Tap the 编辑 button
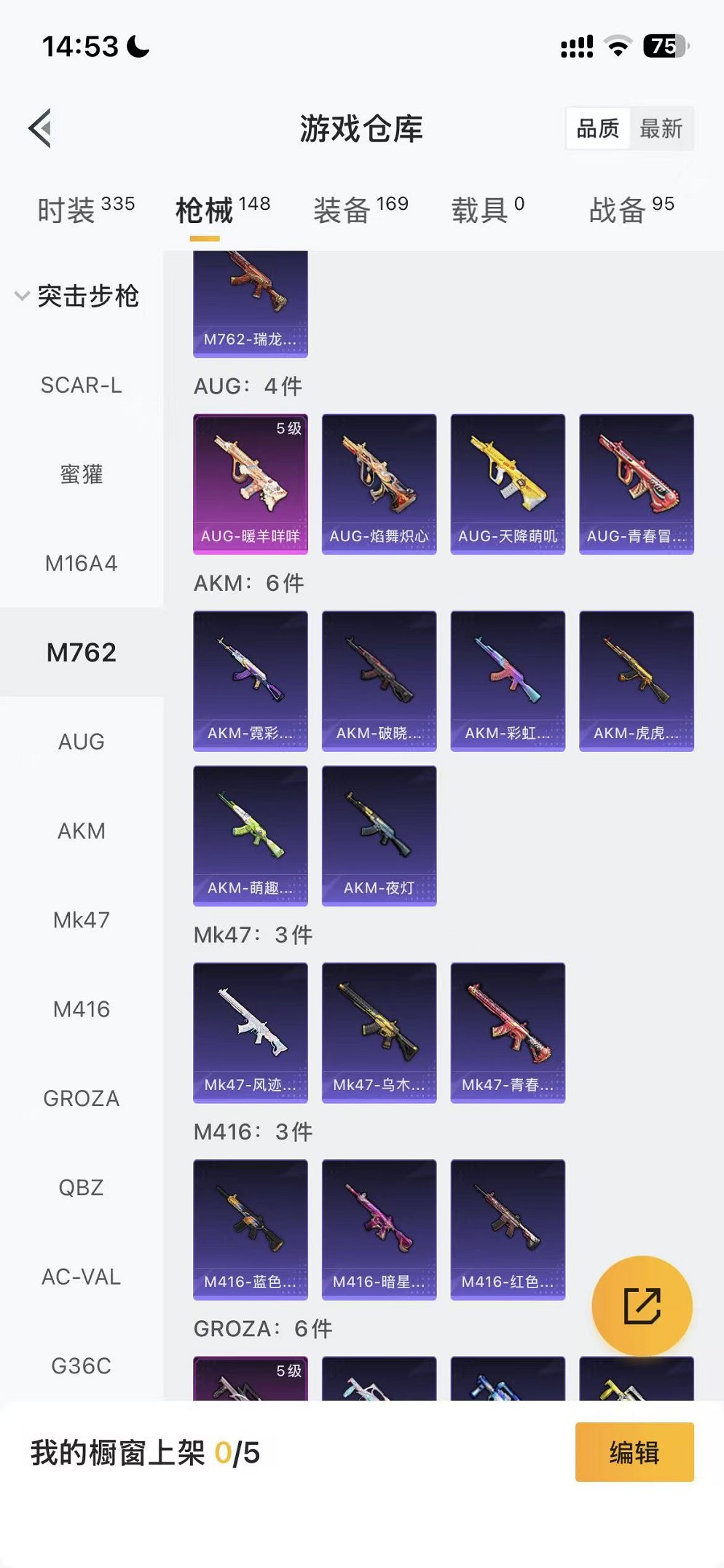Image resolution: width=724 pixels, height=1568 pixels. (x=634, y=1452)
